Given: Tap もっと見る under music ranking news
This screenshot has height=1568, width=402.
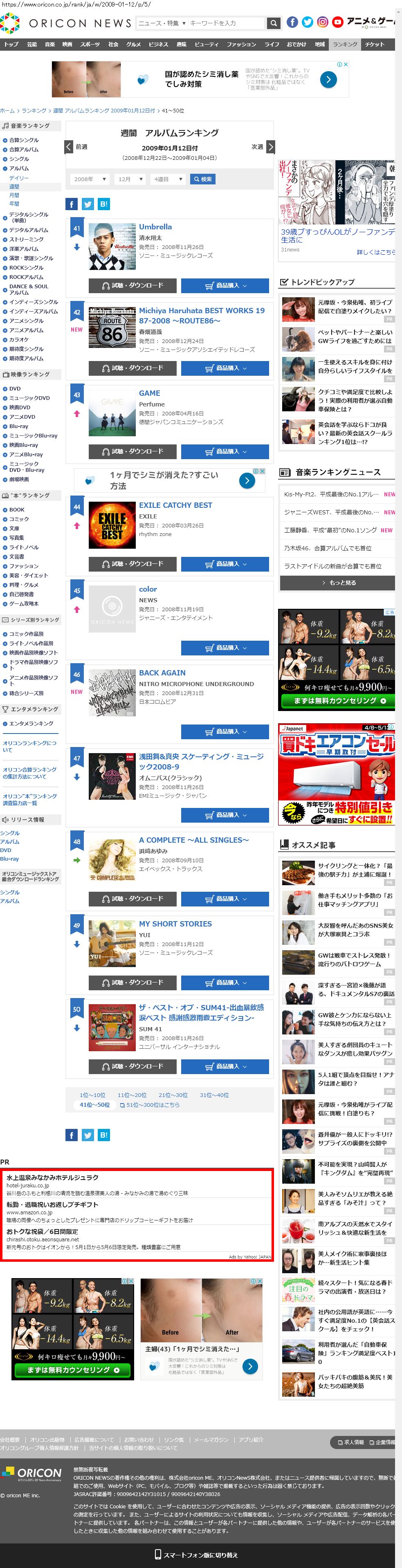Looking at the screenshot, I should [338, 583].
